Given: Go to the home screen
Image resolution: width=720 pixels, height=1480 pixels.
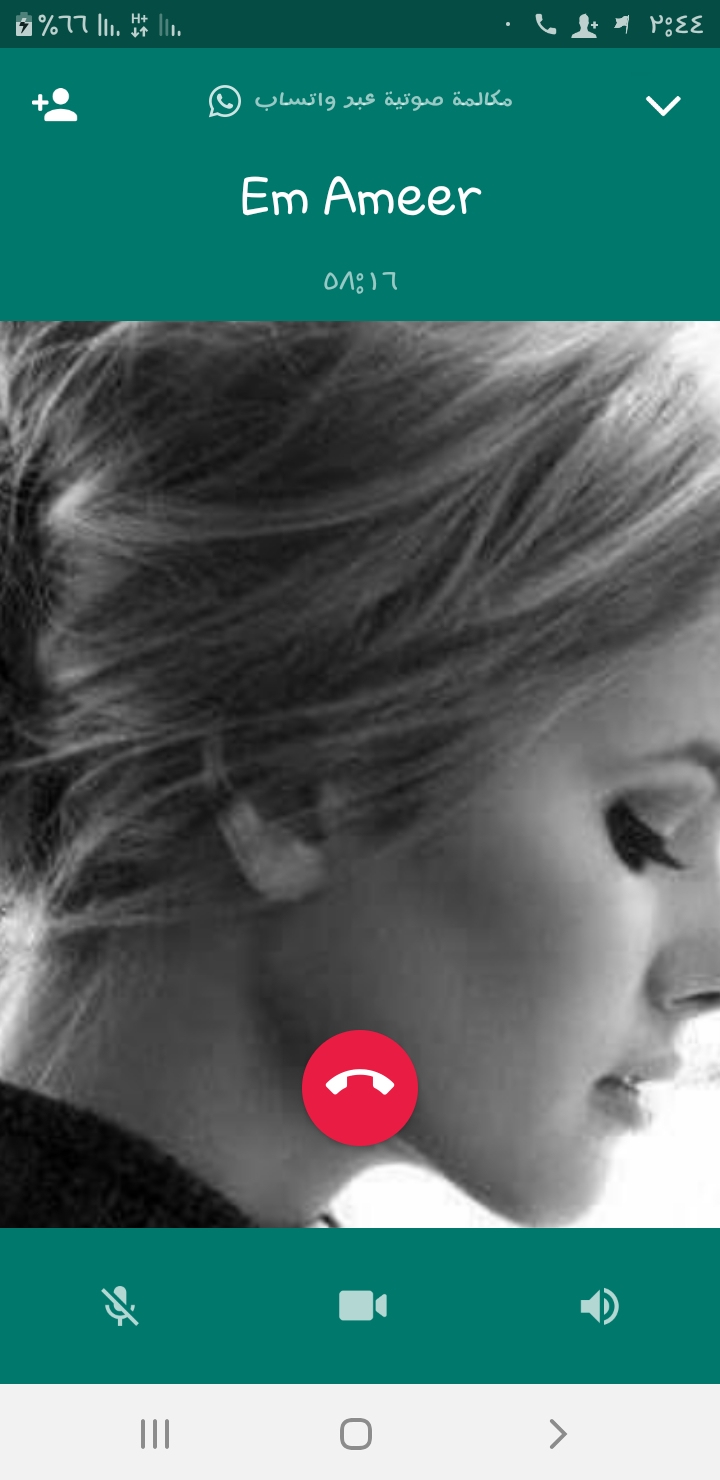Looking at the screenshot, I should [x=356, y=1434].
